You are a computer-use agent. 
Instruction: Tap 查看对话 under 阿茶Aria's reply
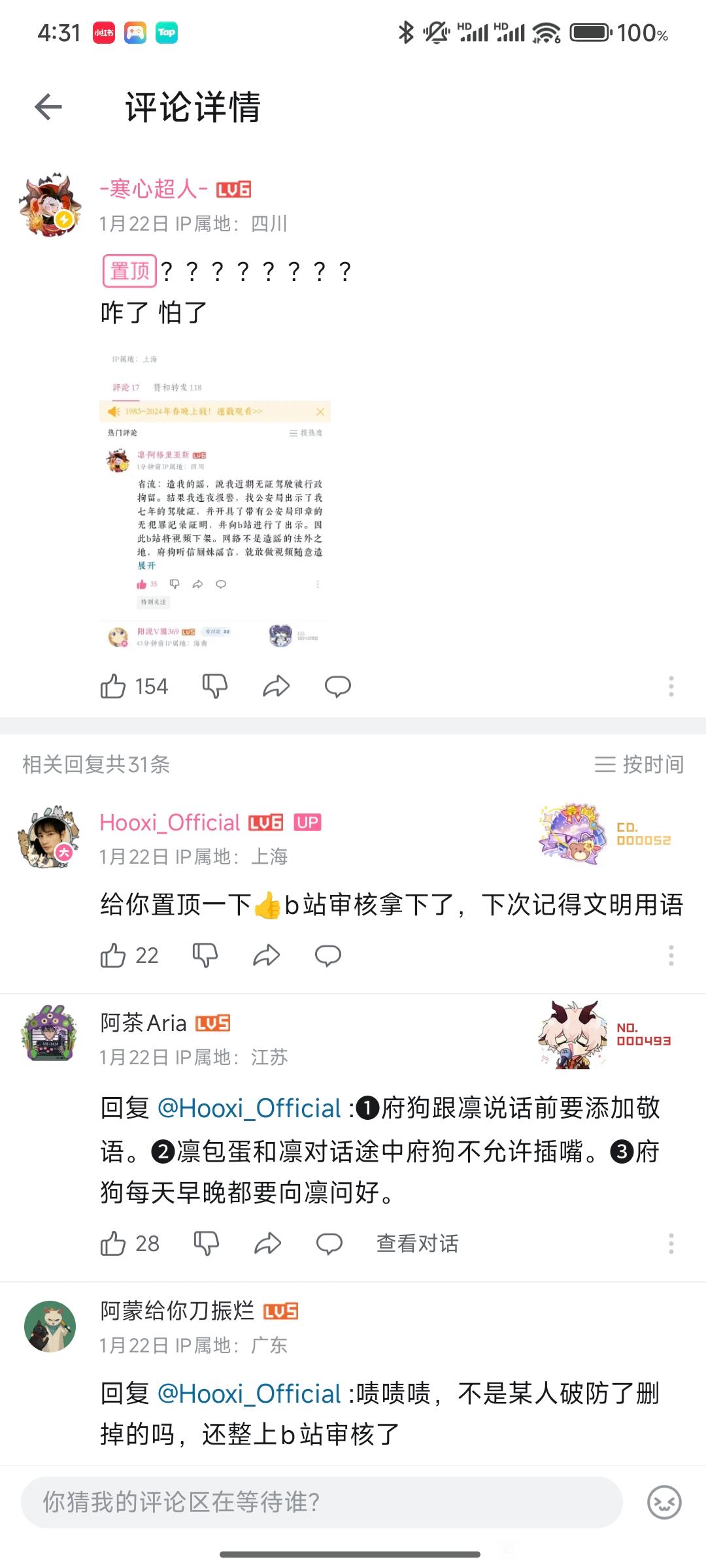click(418, 1243)
